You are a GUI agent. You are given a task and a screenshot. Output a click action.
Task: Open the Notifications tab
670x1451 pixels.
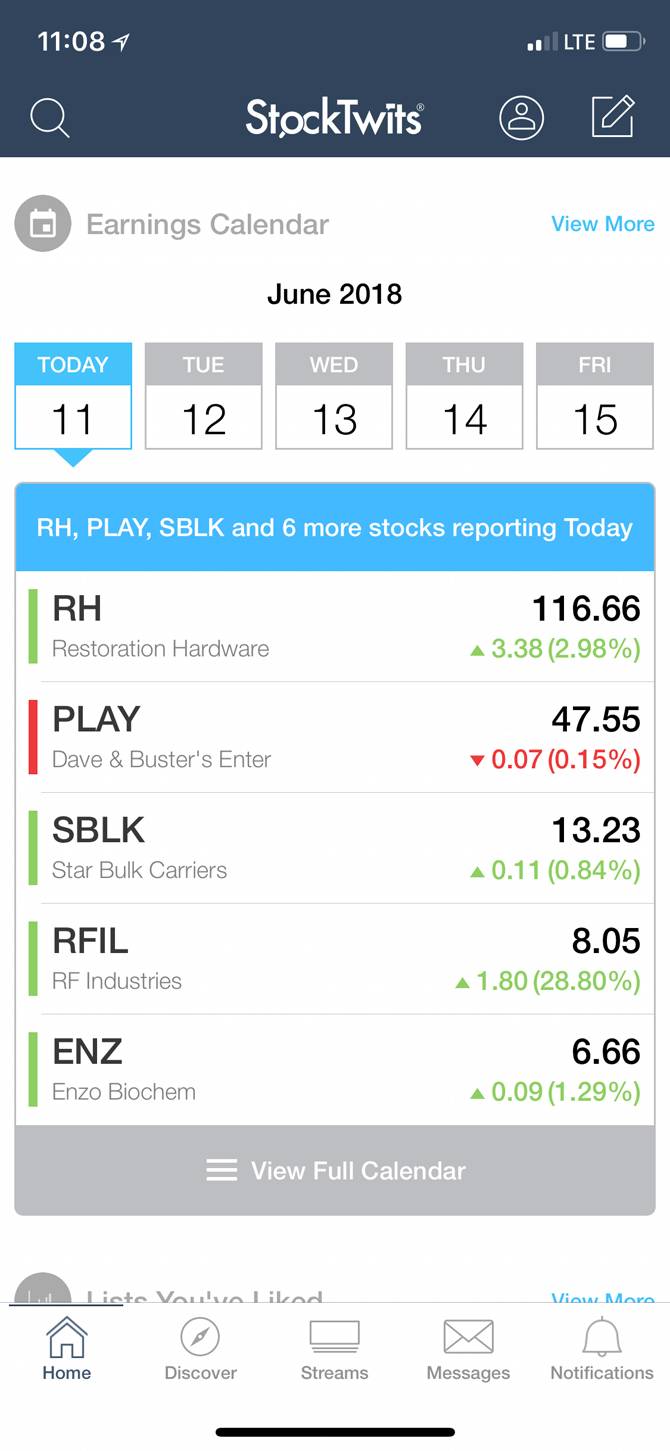[x=602, y=1349]
